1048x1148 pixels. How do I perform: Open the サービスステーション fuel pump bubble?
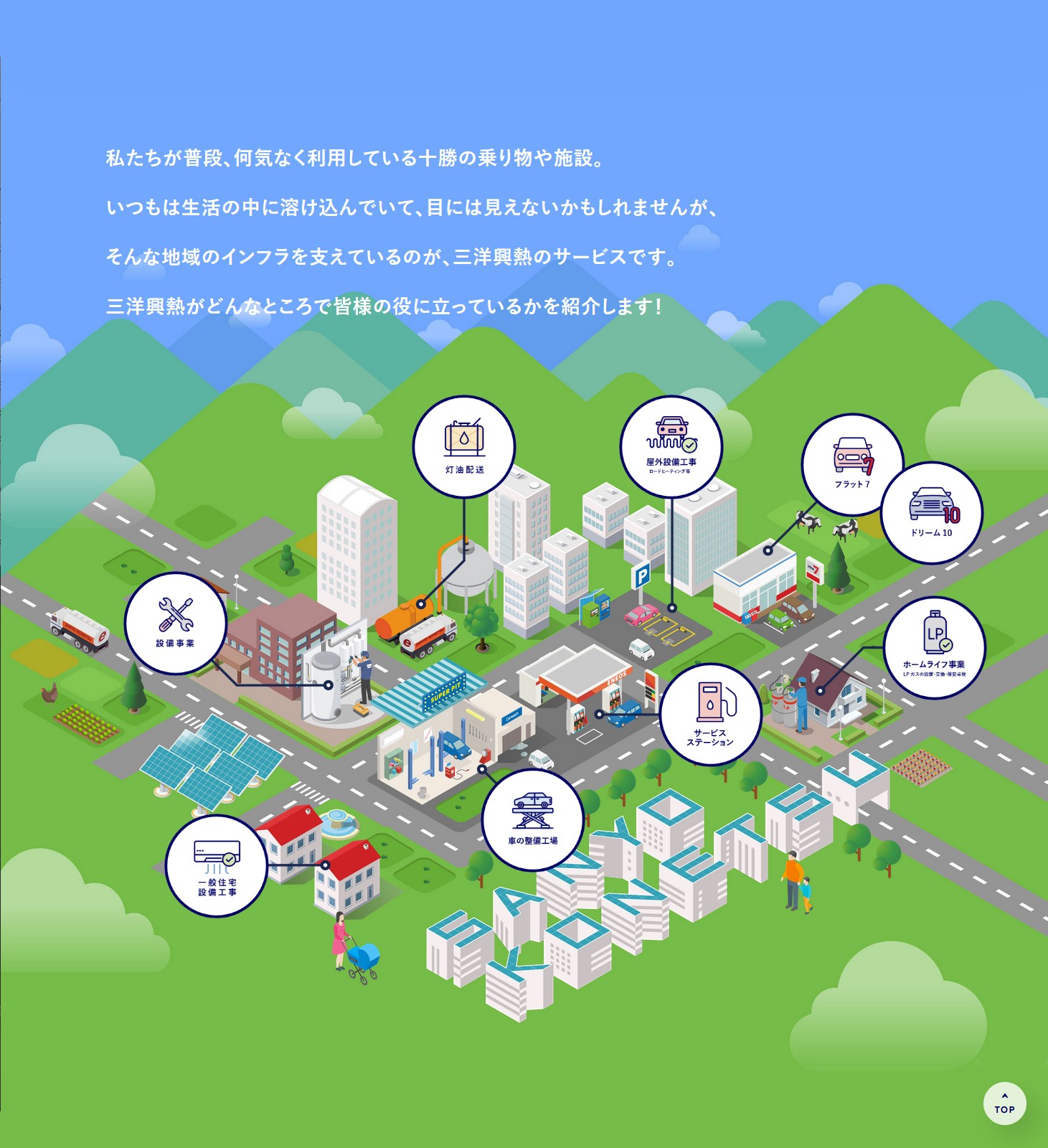(x=710, y=714)
